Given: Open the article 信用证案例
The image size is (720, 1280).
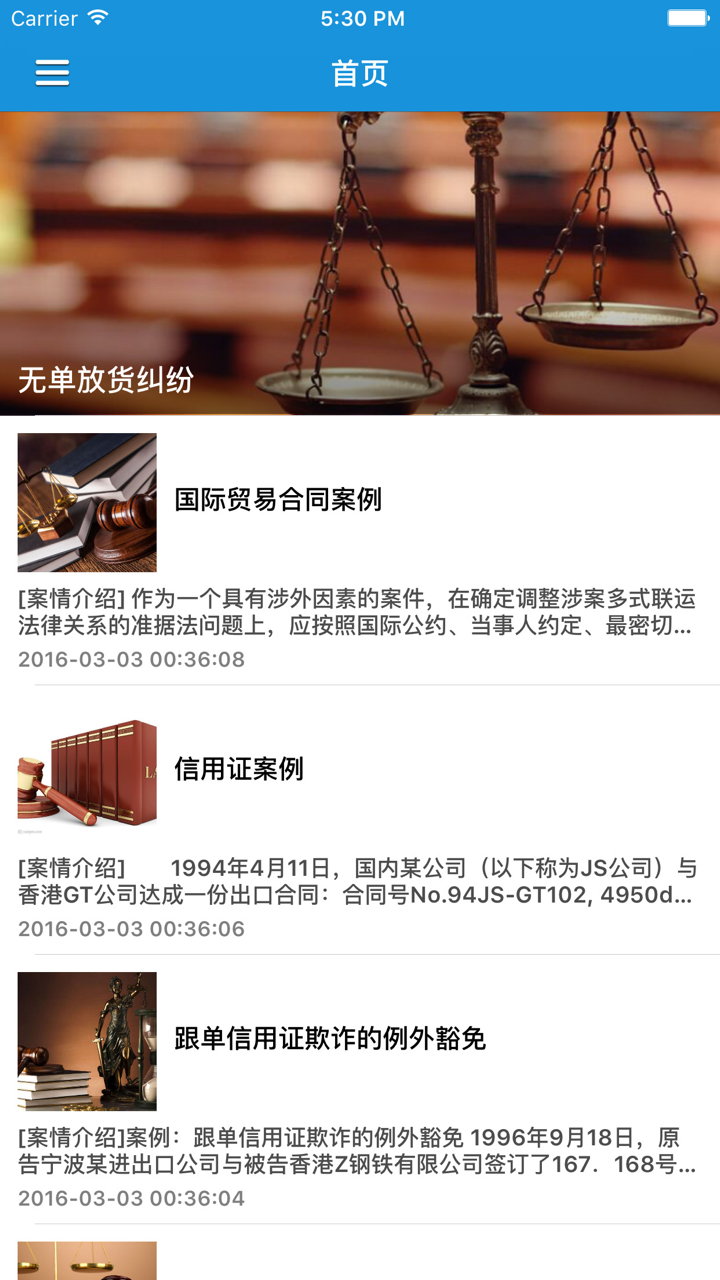Looking at the screenshot, I should [x=240, y=770].
